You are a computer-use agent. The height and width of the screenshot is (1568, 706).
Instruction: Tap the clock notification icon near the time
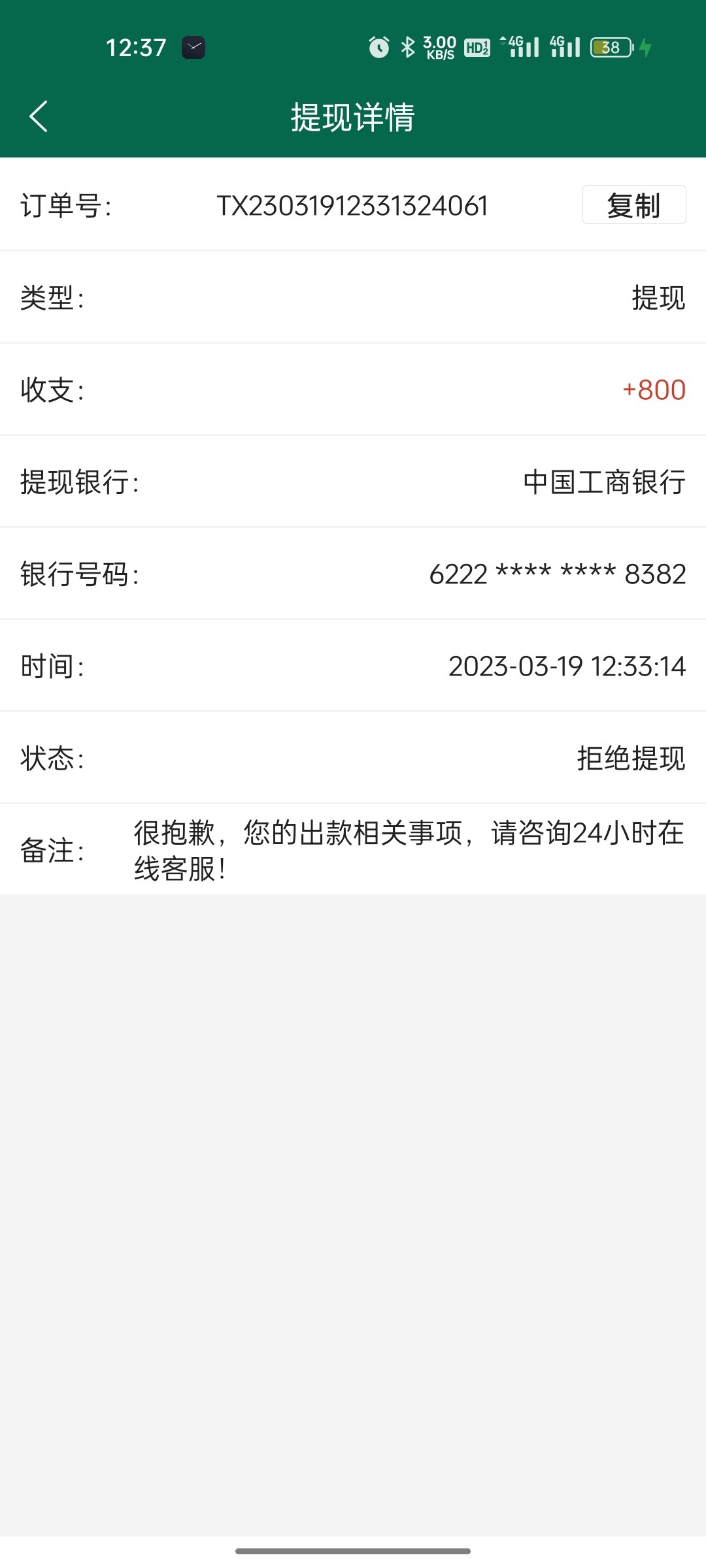pos(192,47)
